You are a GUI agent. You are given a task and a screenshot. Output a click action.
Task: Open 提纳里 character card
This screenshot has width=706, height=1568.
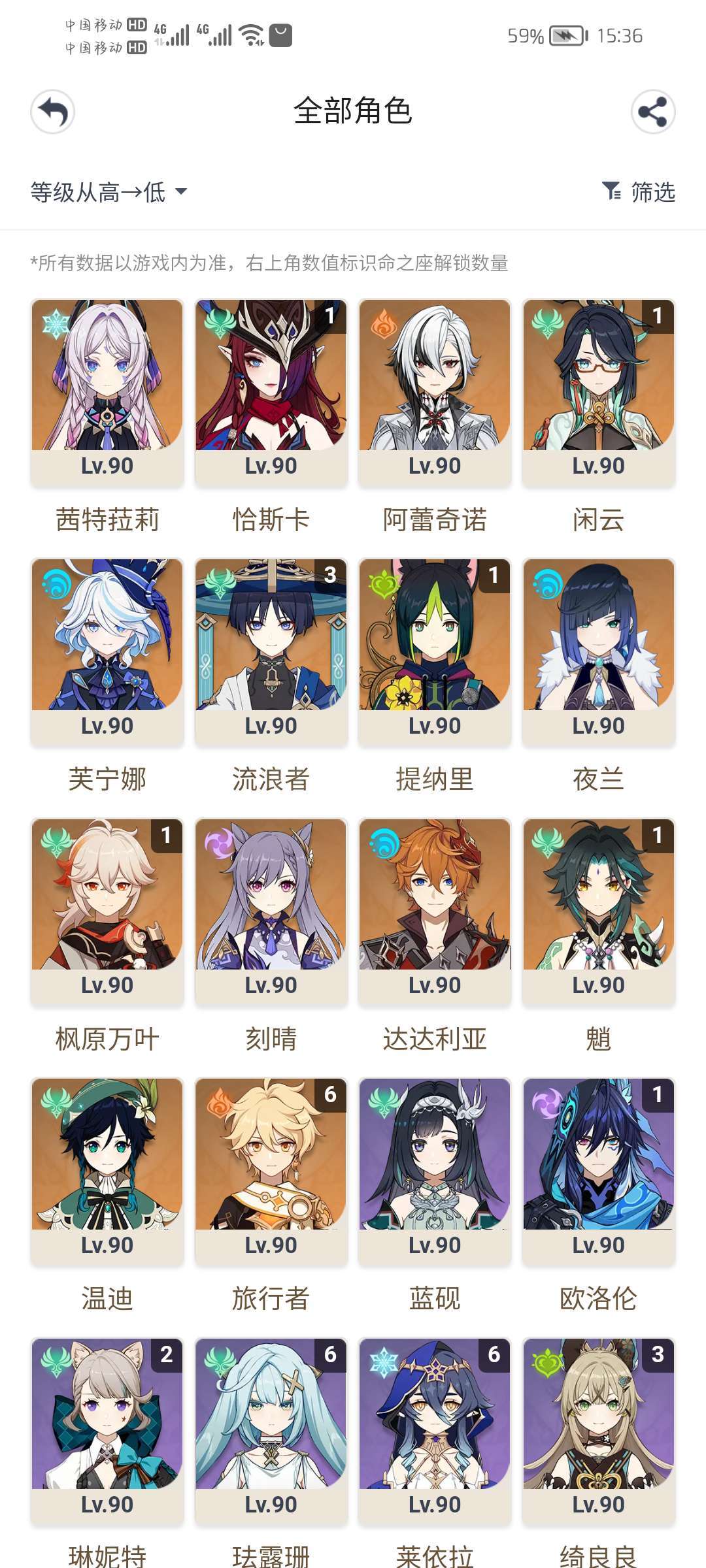pos(435,651)
